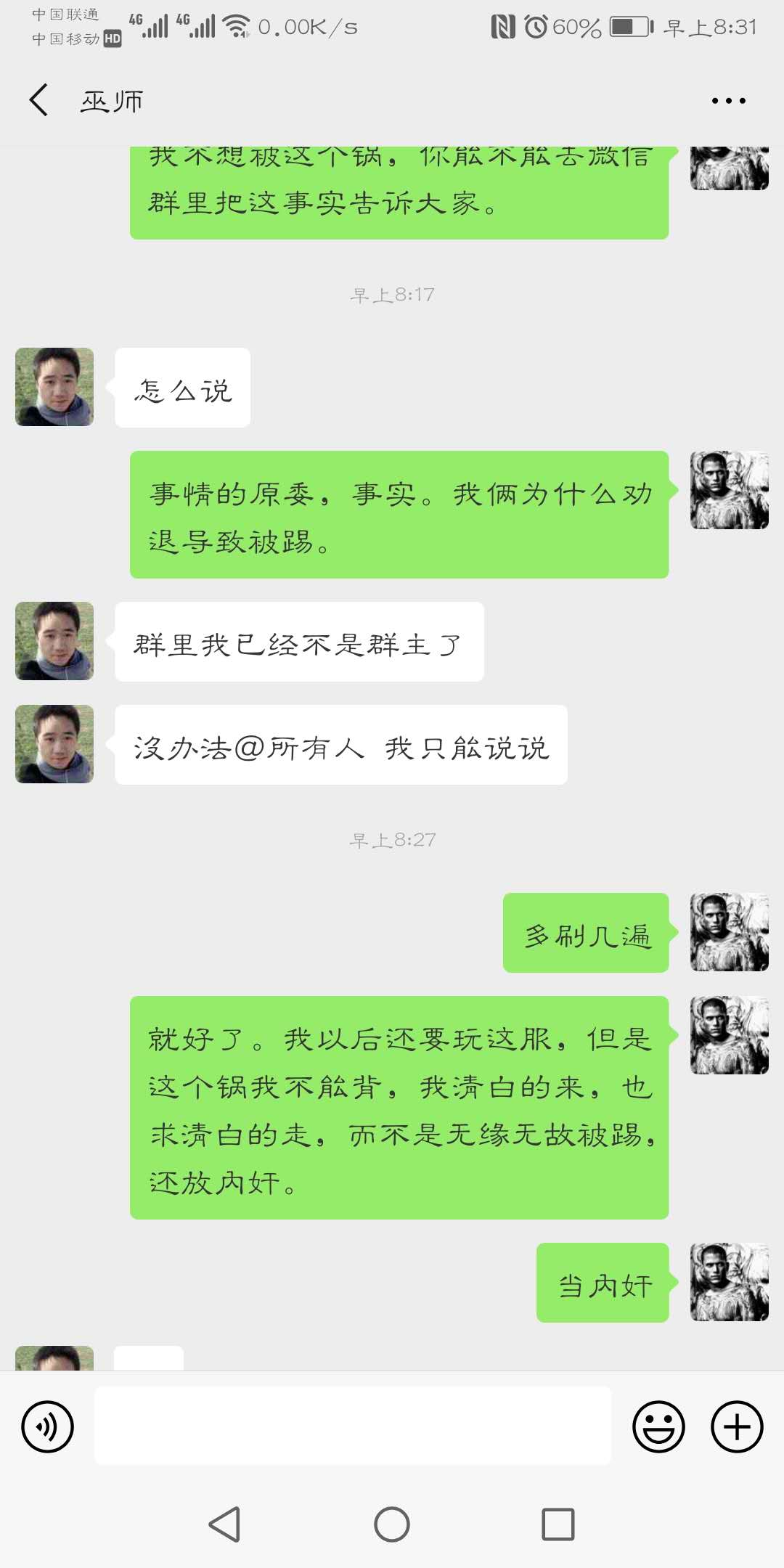Open the plus attachment menu

[x=736, y=1426]
